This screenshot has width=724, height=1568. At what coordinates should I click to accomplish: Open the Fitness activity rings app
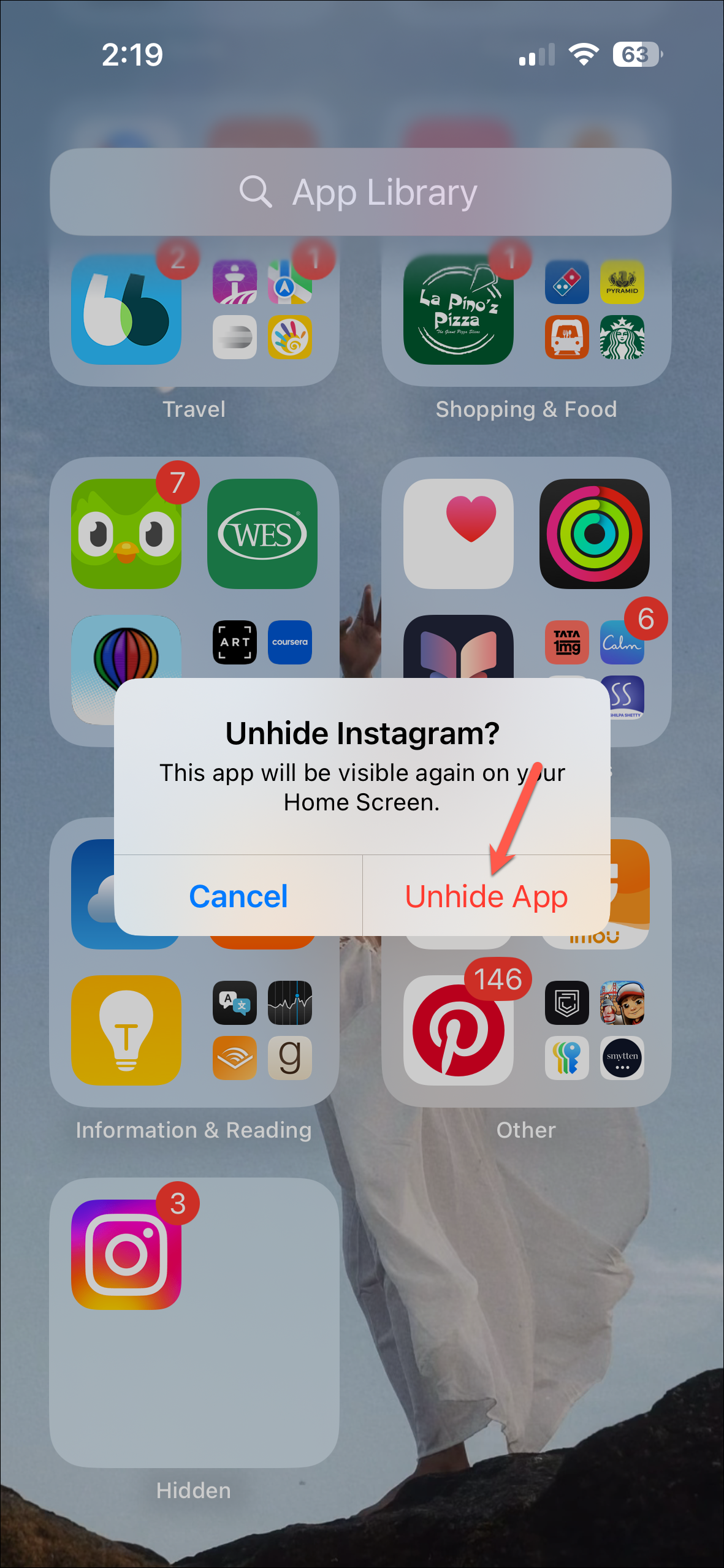(x=594, y=533)
